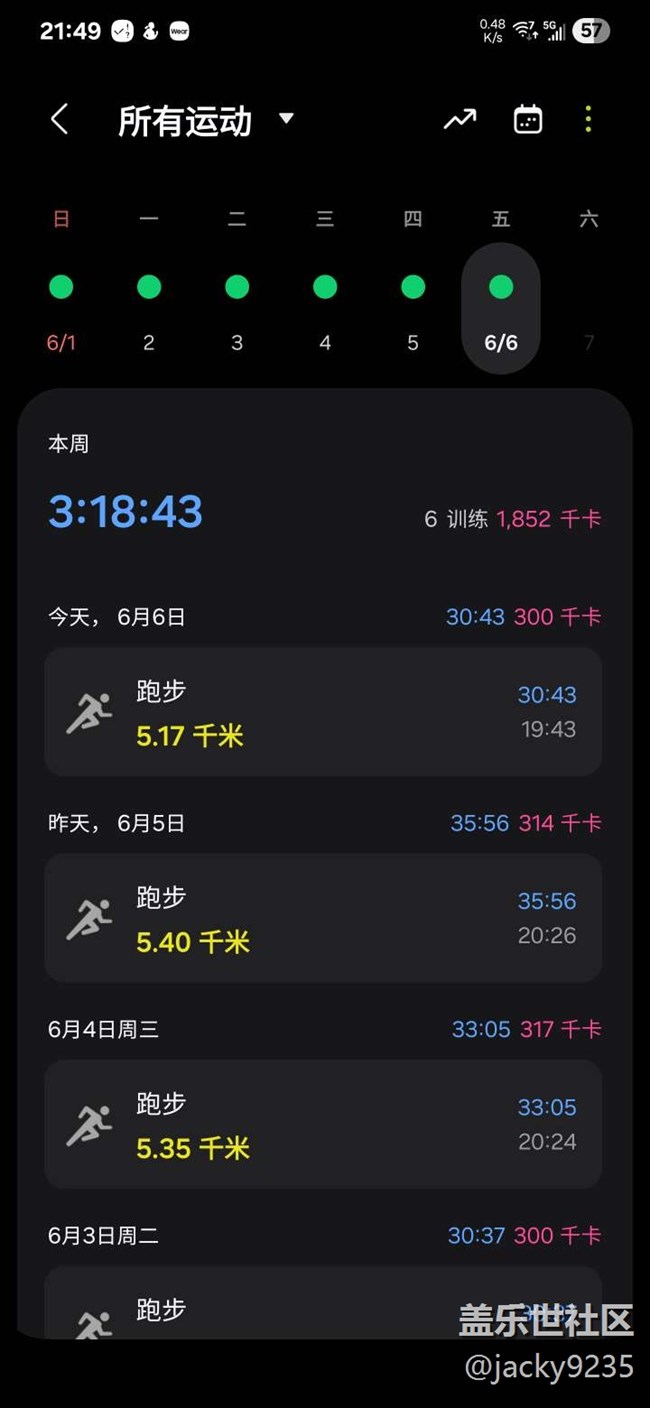Viewport: 650px width, 1408px height.
Task: Open the June 4 5.35 千米 run
Action: [323, 1124]
